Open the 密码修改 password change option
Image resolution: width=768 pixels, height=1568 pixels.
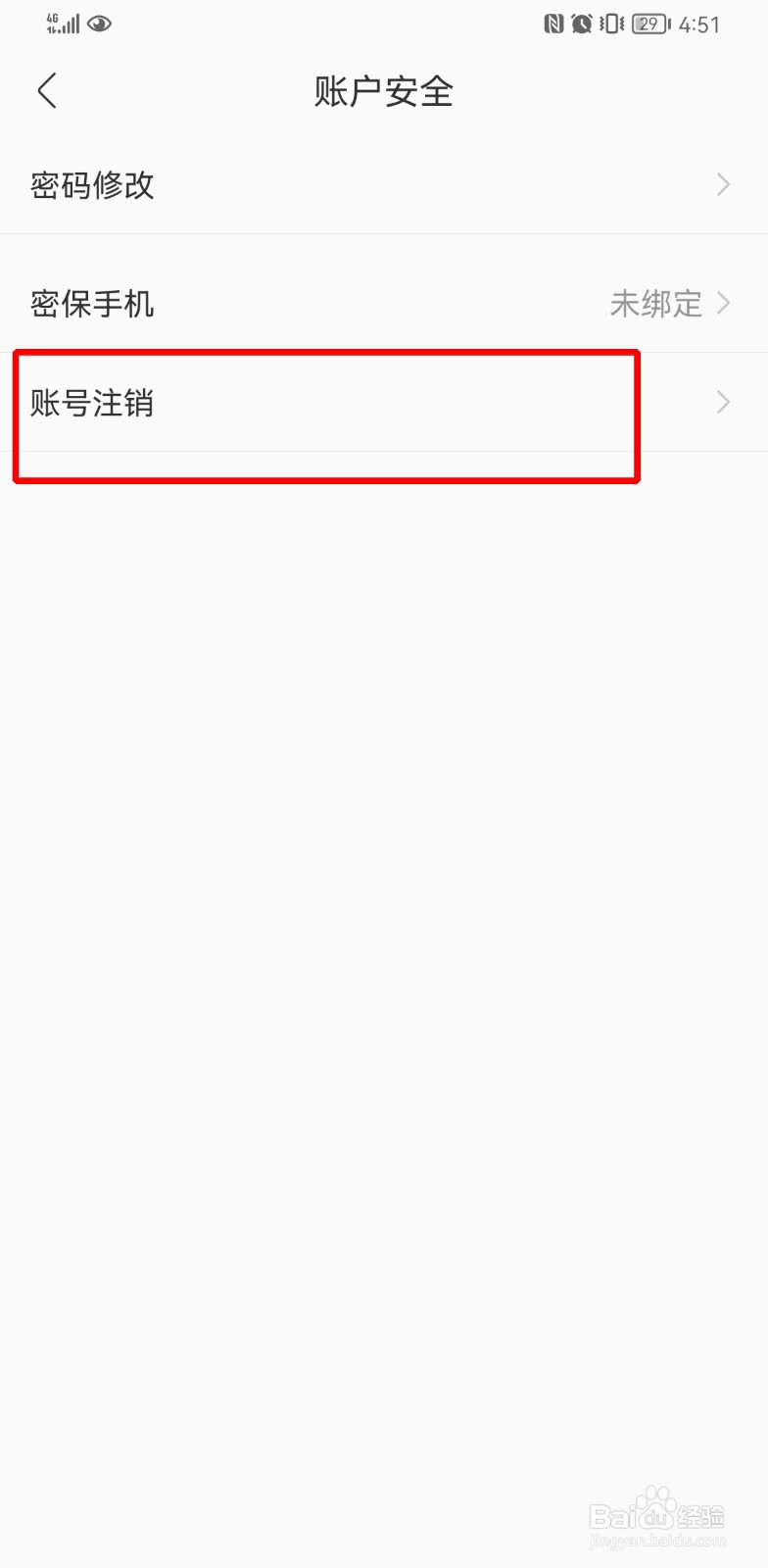pos(93,184)
